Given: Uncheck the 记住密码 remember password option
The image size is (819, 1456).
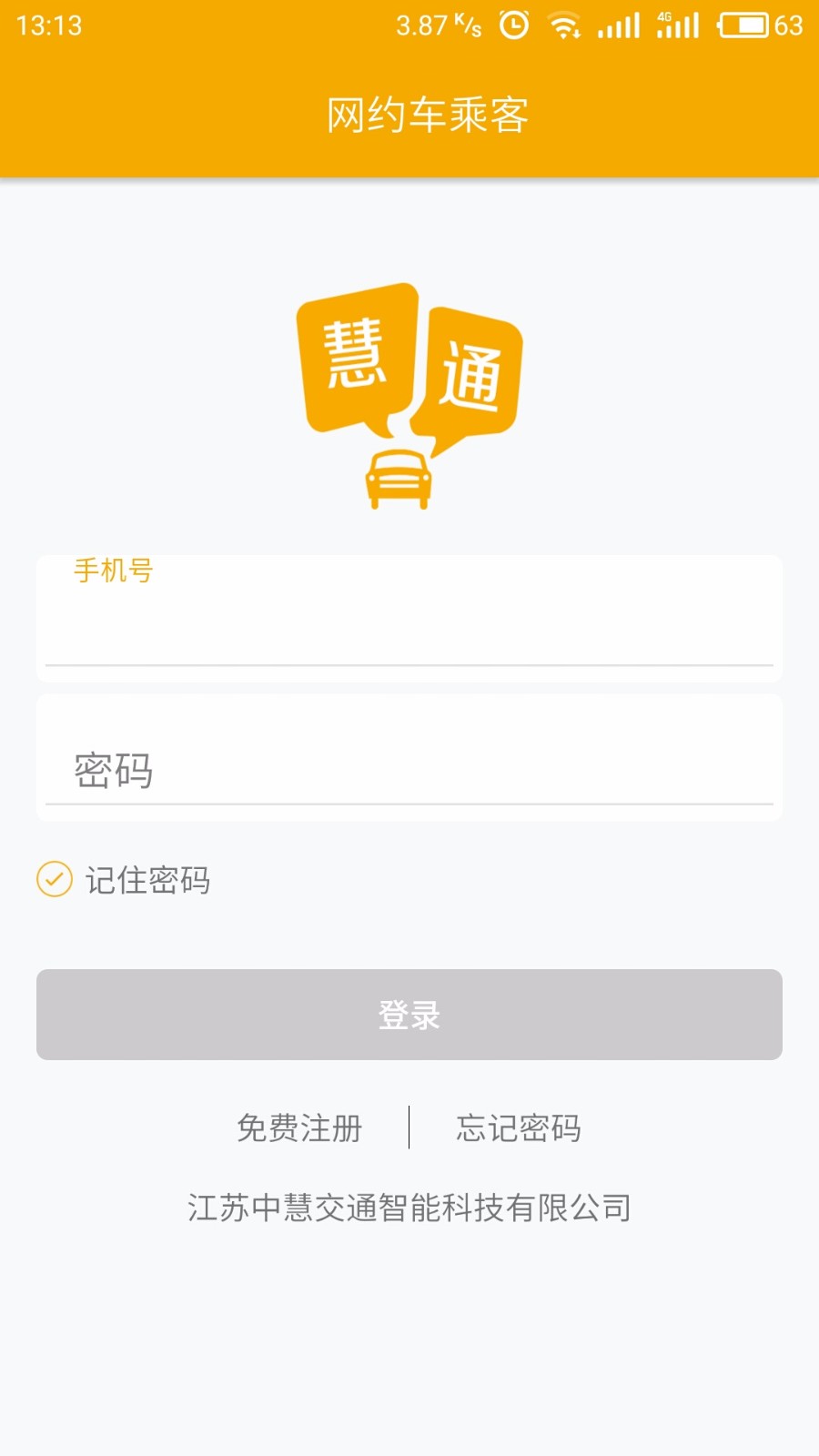Looking at the screenshot, I should (55, 879).
